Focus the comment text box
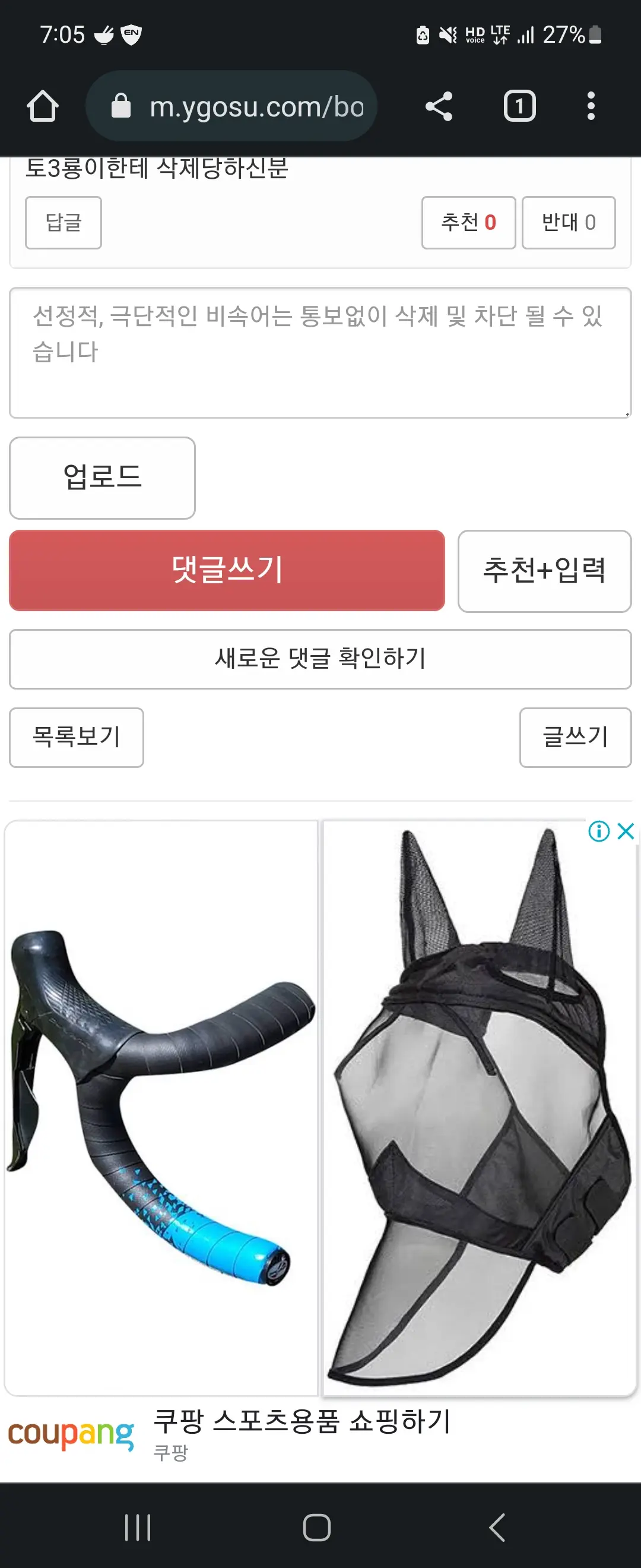 point(320,353)
